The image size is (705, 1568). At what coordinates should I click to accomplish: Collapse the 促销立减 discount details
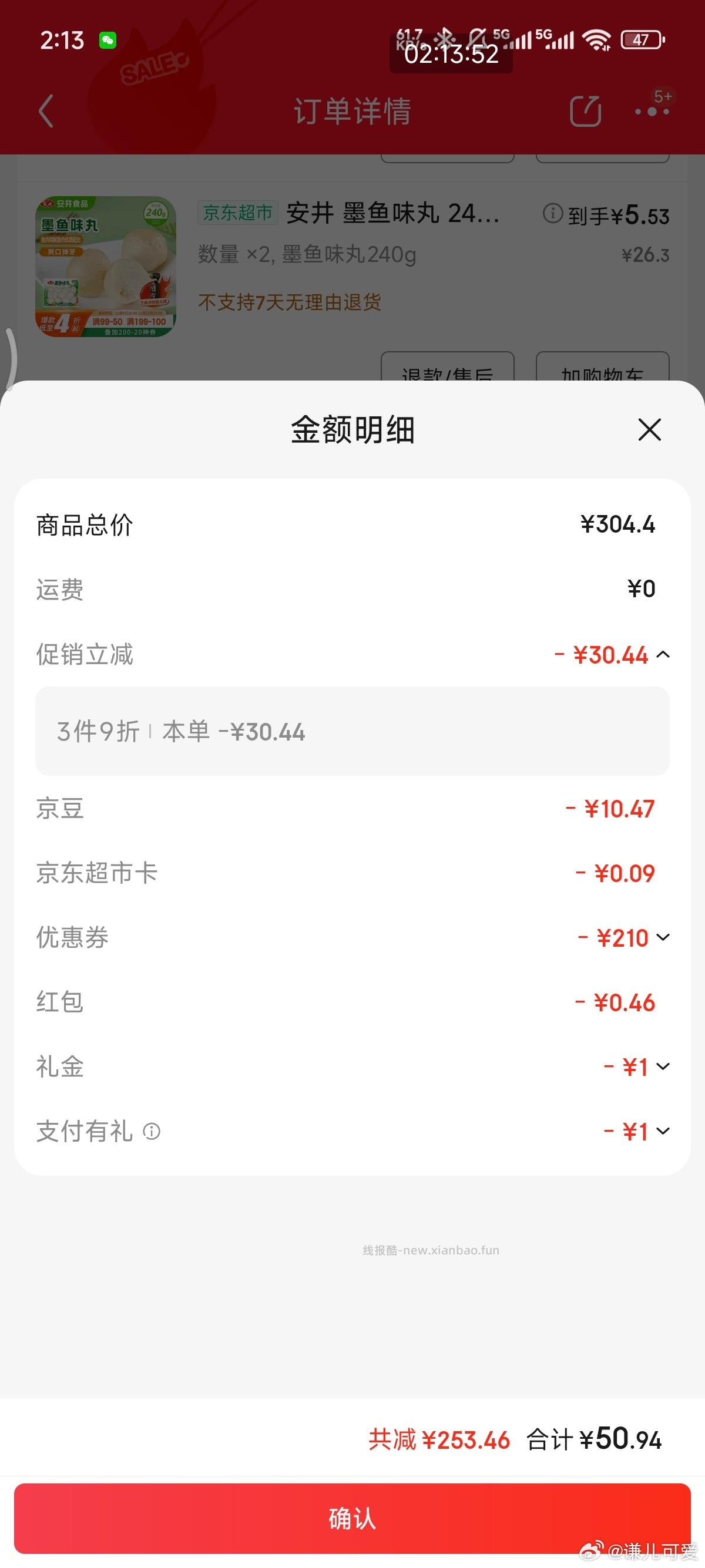[663, 654]
